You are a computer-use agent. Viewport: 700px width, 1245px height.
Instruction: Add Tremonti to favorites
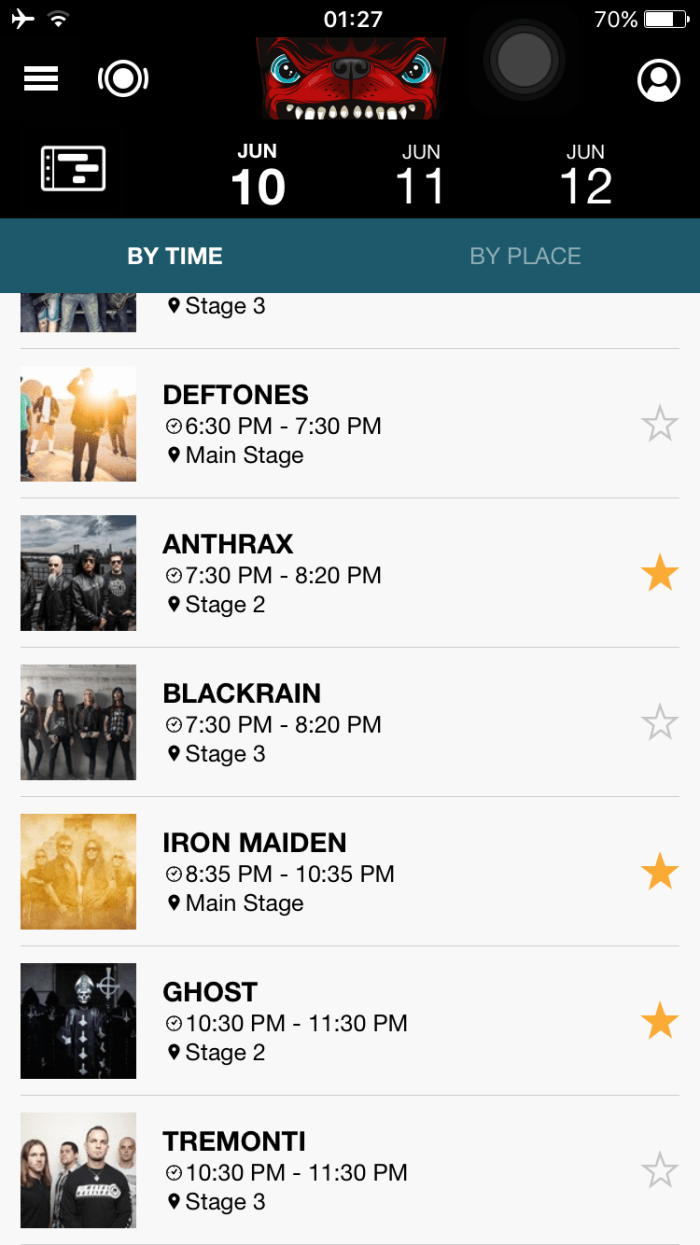tap(659, 1170)
